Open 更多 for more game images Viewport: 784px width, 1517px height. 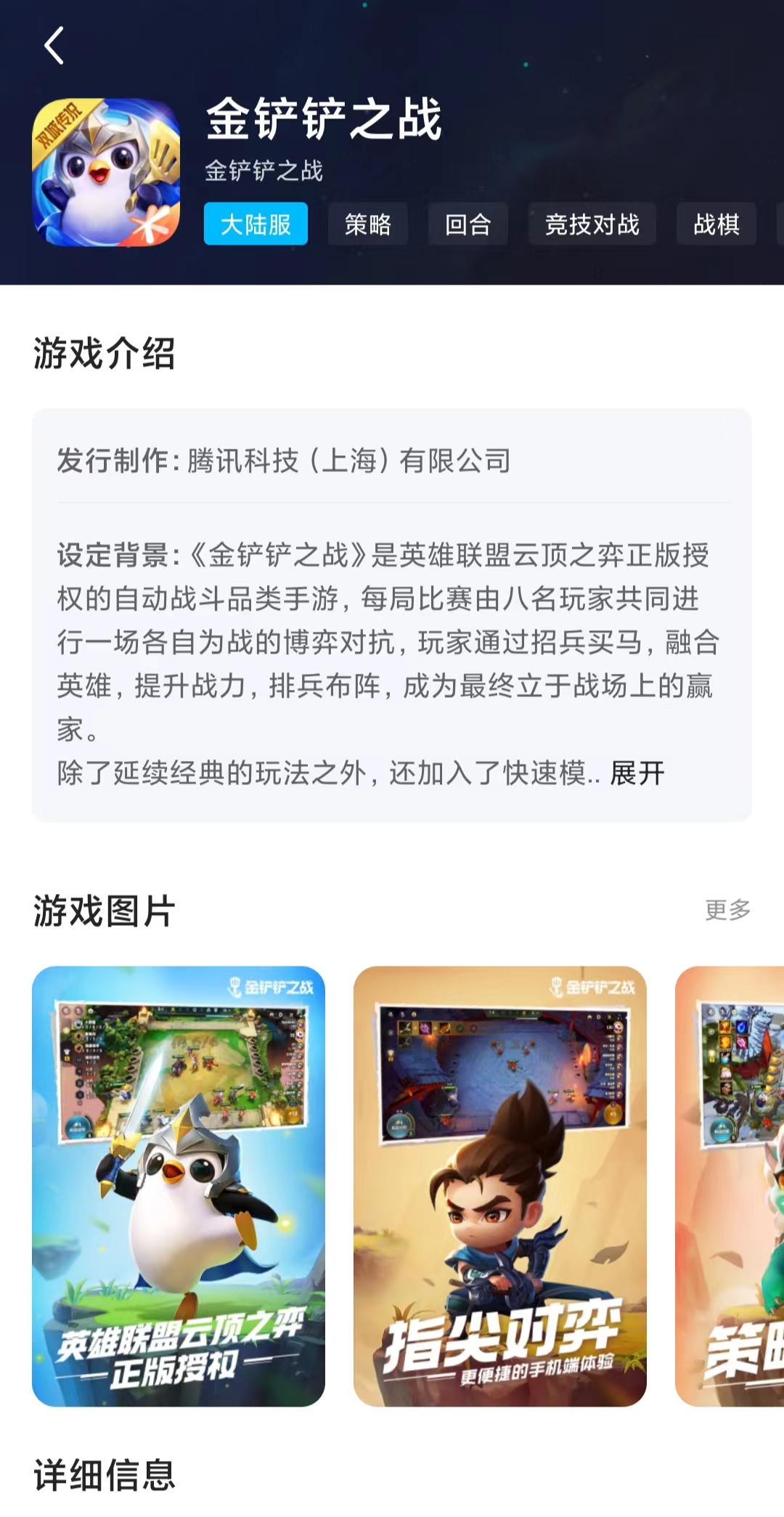[727, 909]
